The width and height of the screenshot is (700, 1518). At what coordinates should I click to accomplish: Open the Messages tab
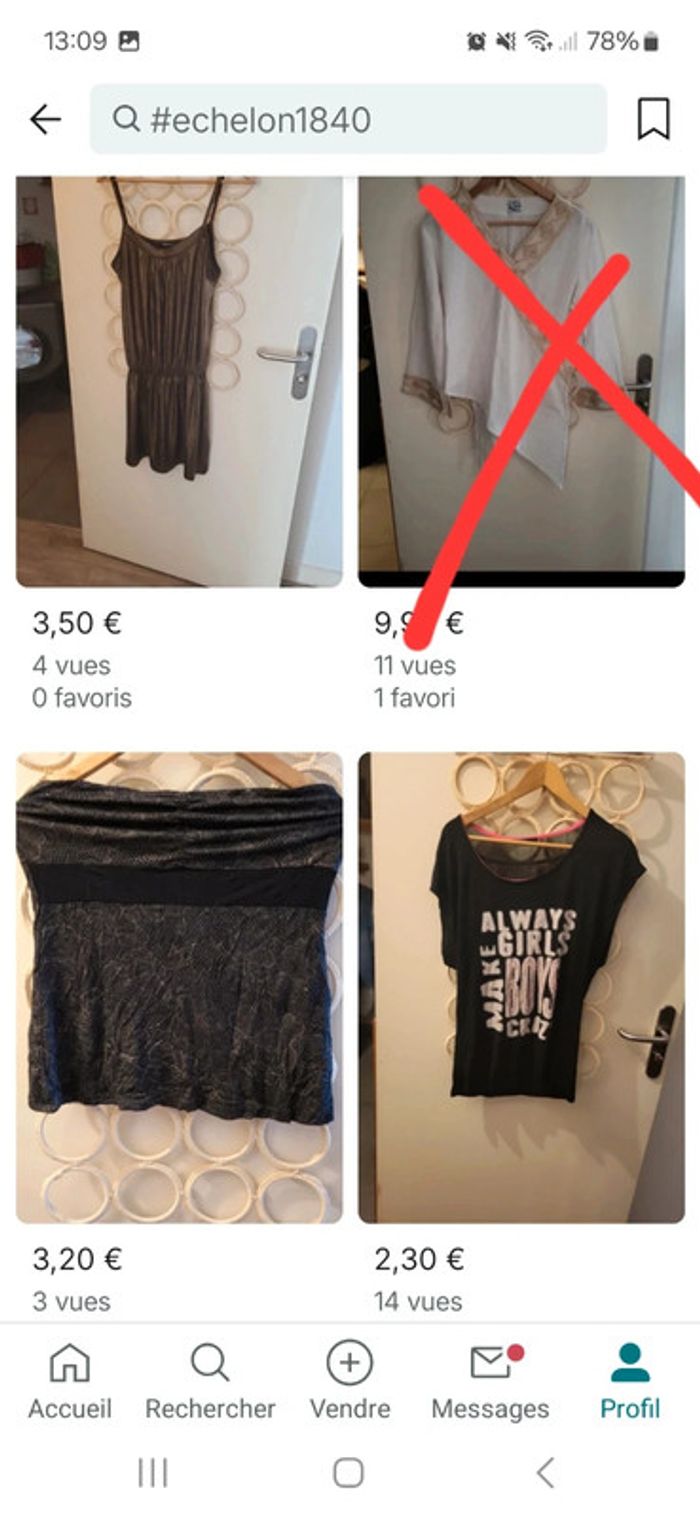tap(490, 1381)
